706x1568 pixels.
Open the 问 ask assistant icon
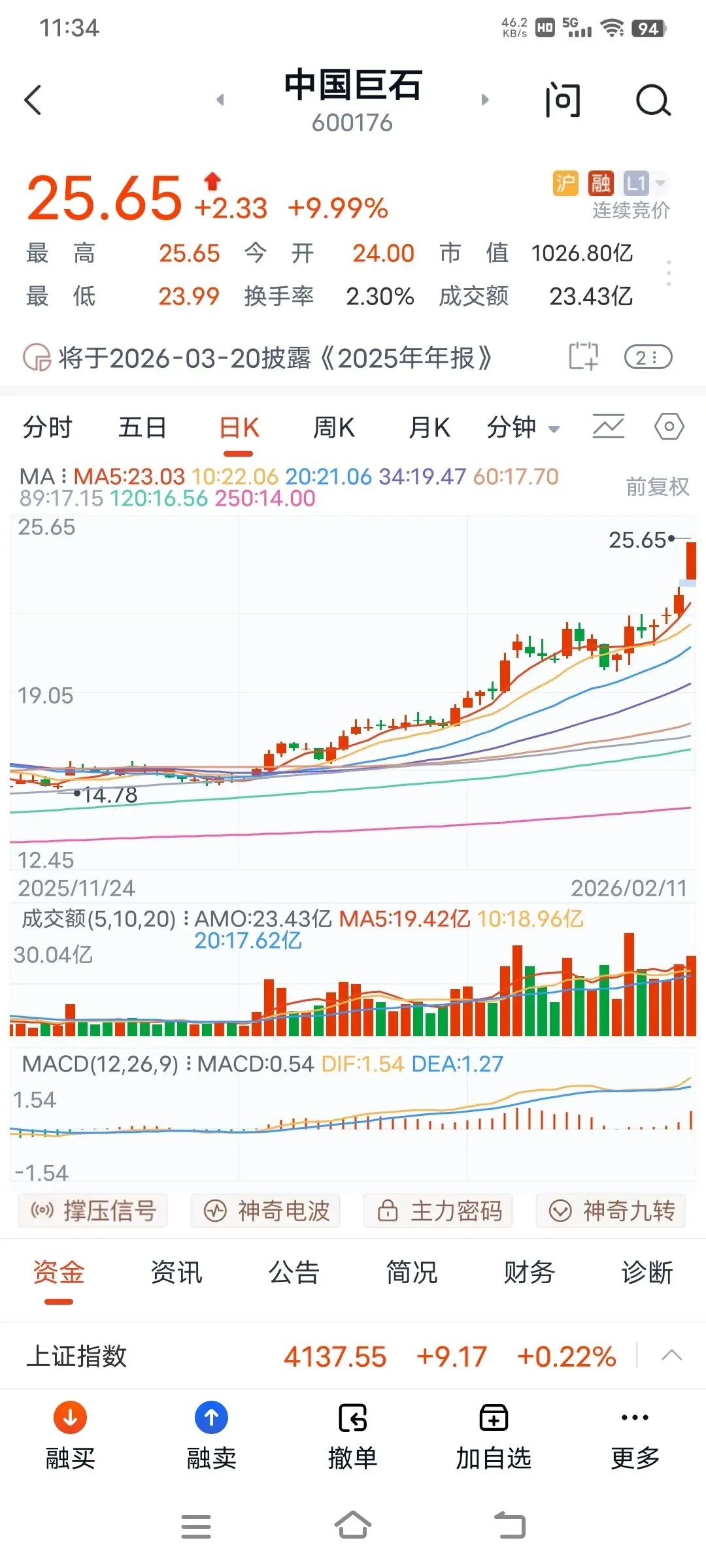coord(562,100)
